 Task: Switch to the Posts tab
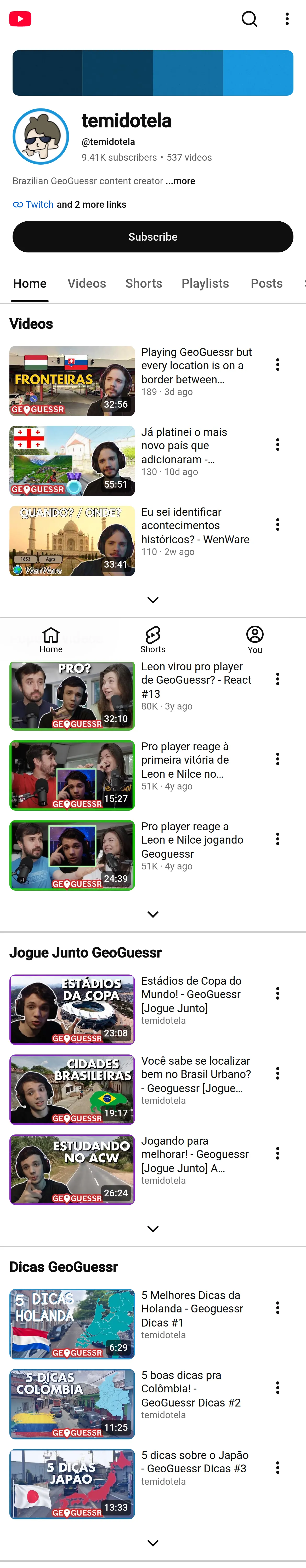267,284
